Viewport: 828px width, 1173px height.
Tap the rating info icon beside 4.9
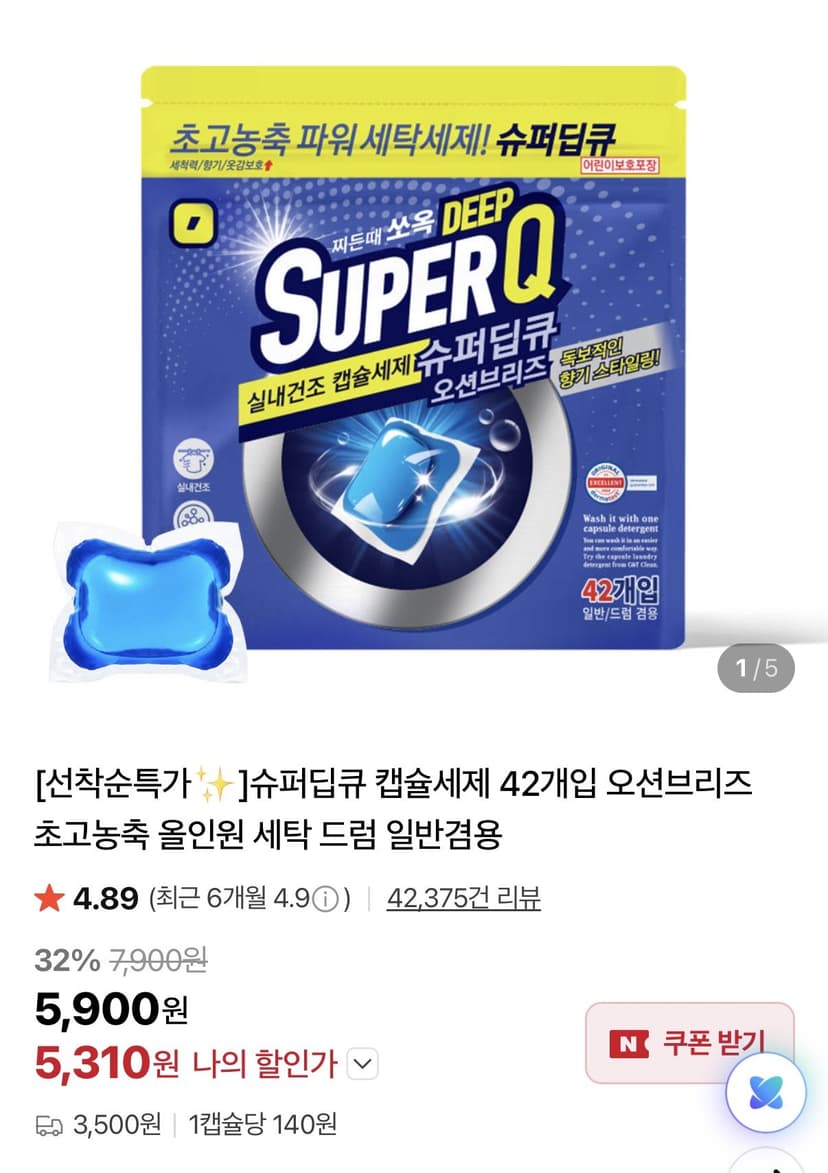(325, 898)
